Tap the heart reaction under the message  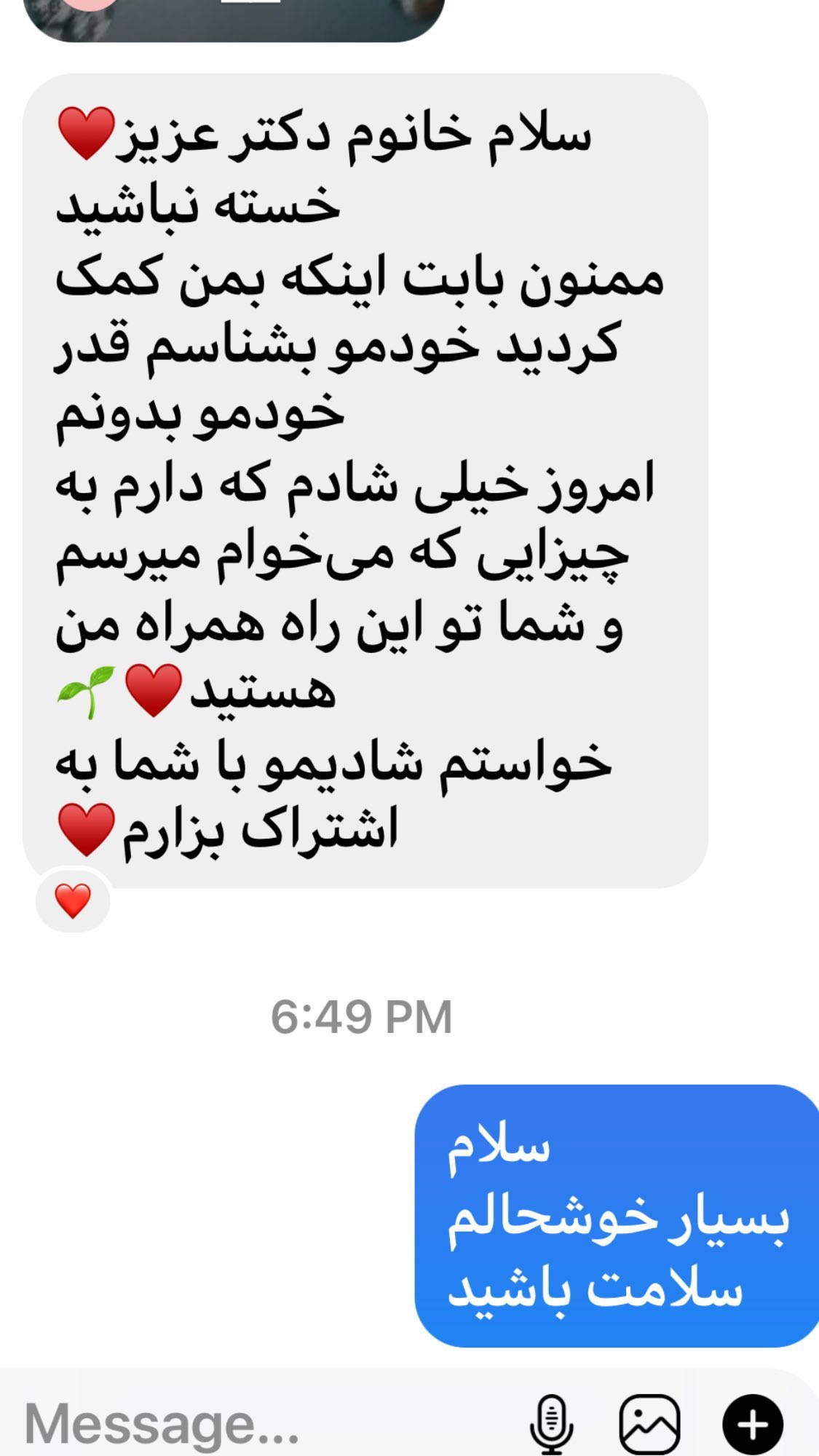73,901
